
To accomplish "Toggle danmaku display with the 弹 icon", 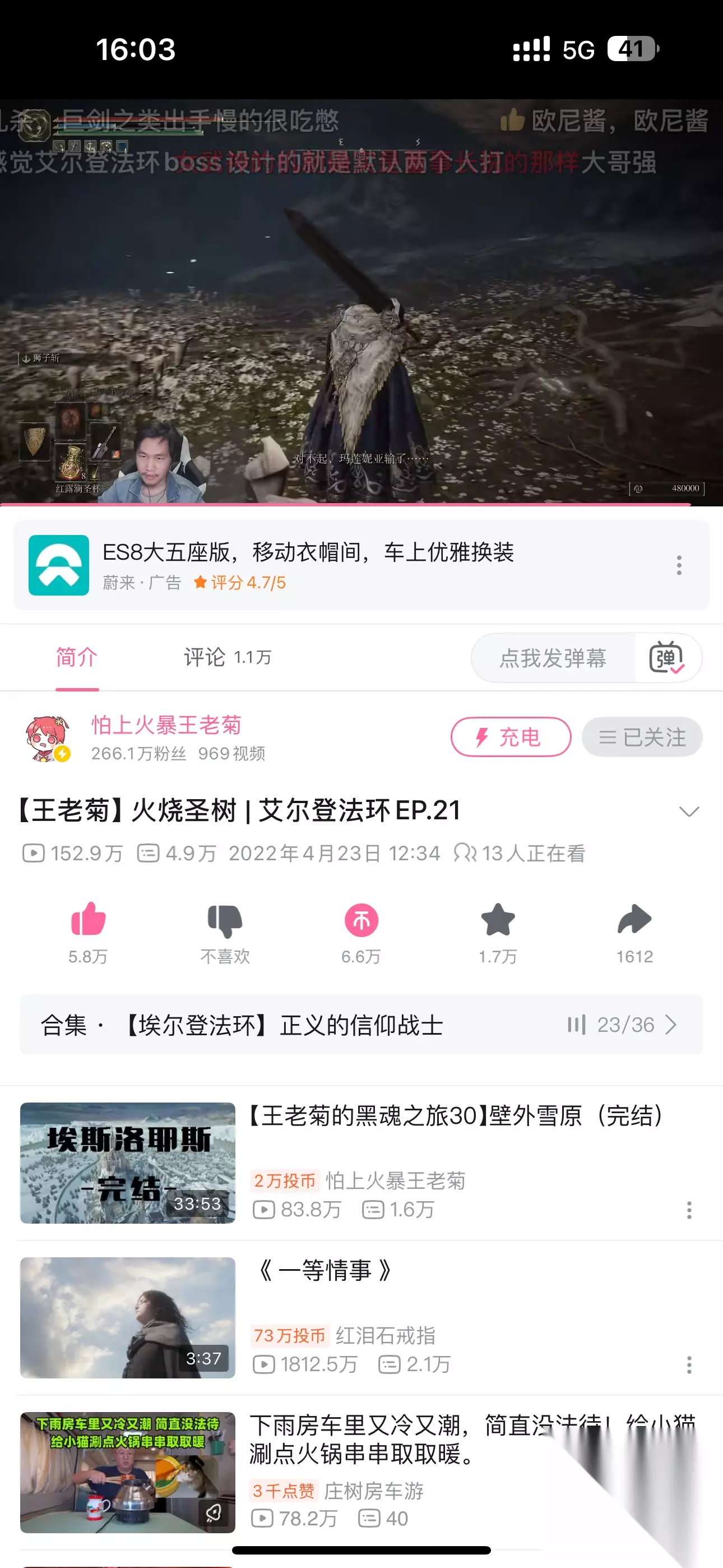I will tap(667, 658).
